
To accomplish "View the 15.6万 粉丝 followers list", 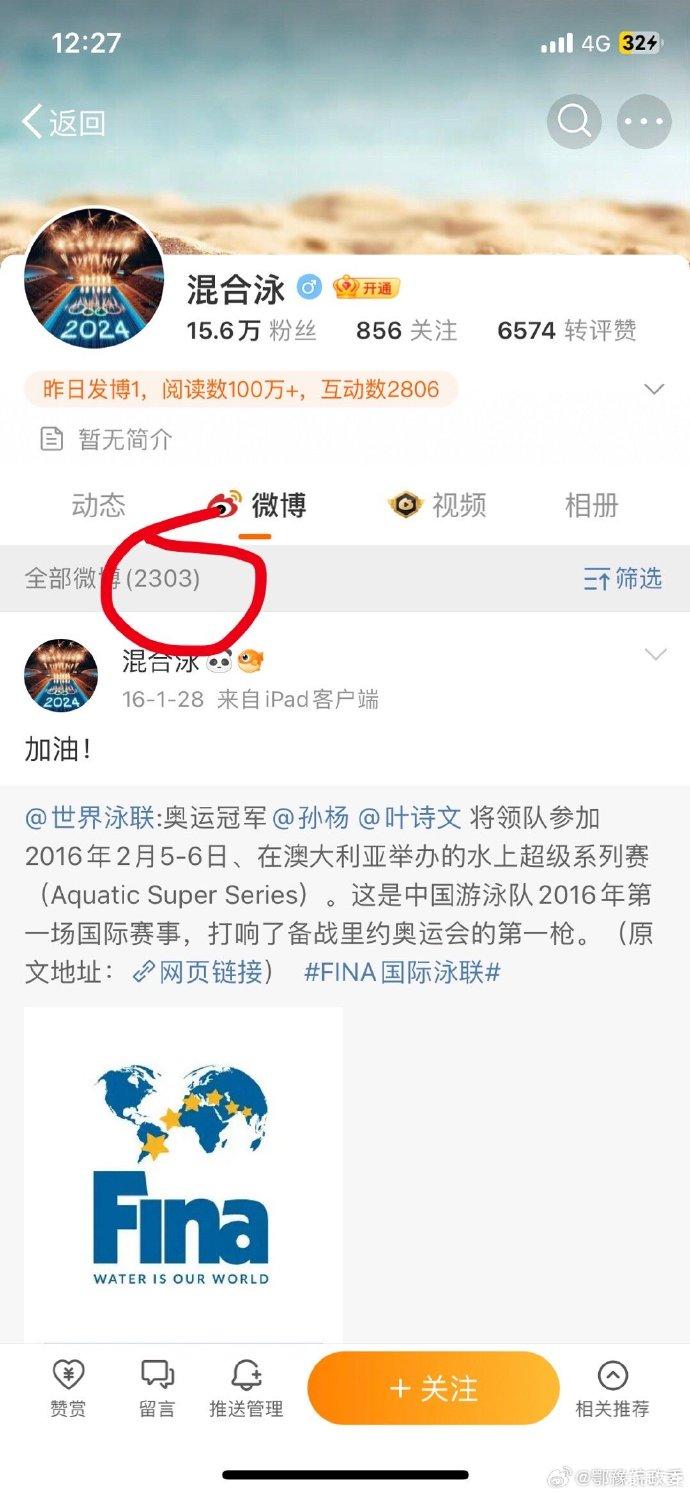I will click(251, 330).
